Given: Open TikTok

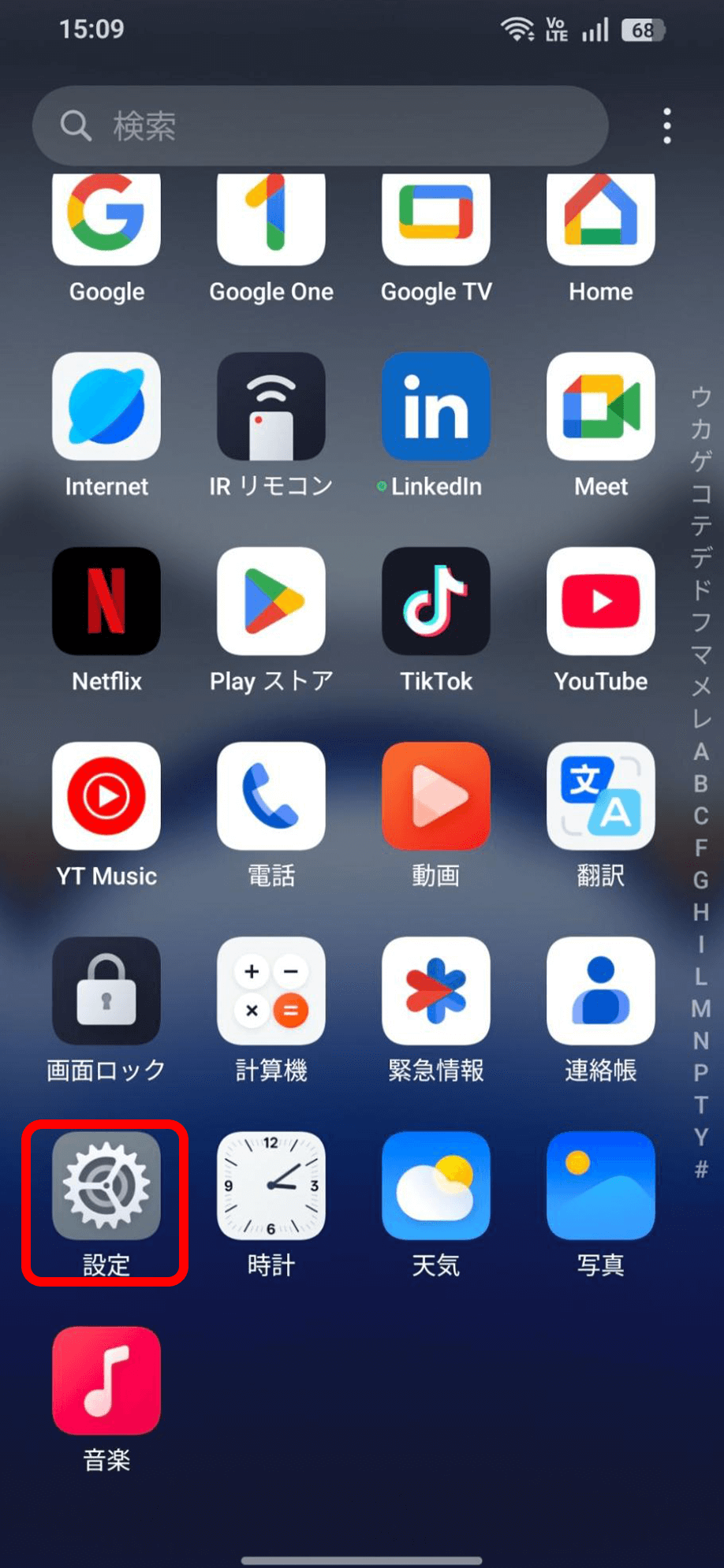Looking at the screenshot, I should (x=436, y=602).
